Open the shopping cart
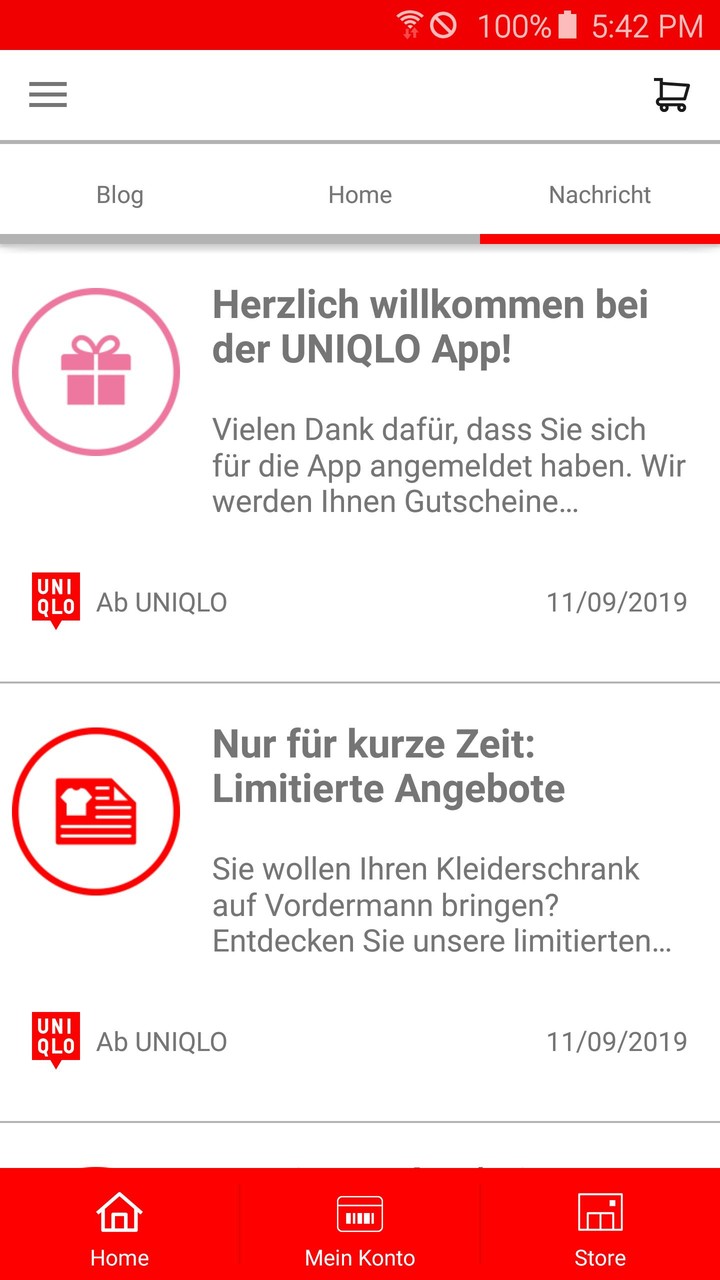 [672, 94]
